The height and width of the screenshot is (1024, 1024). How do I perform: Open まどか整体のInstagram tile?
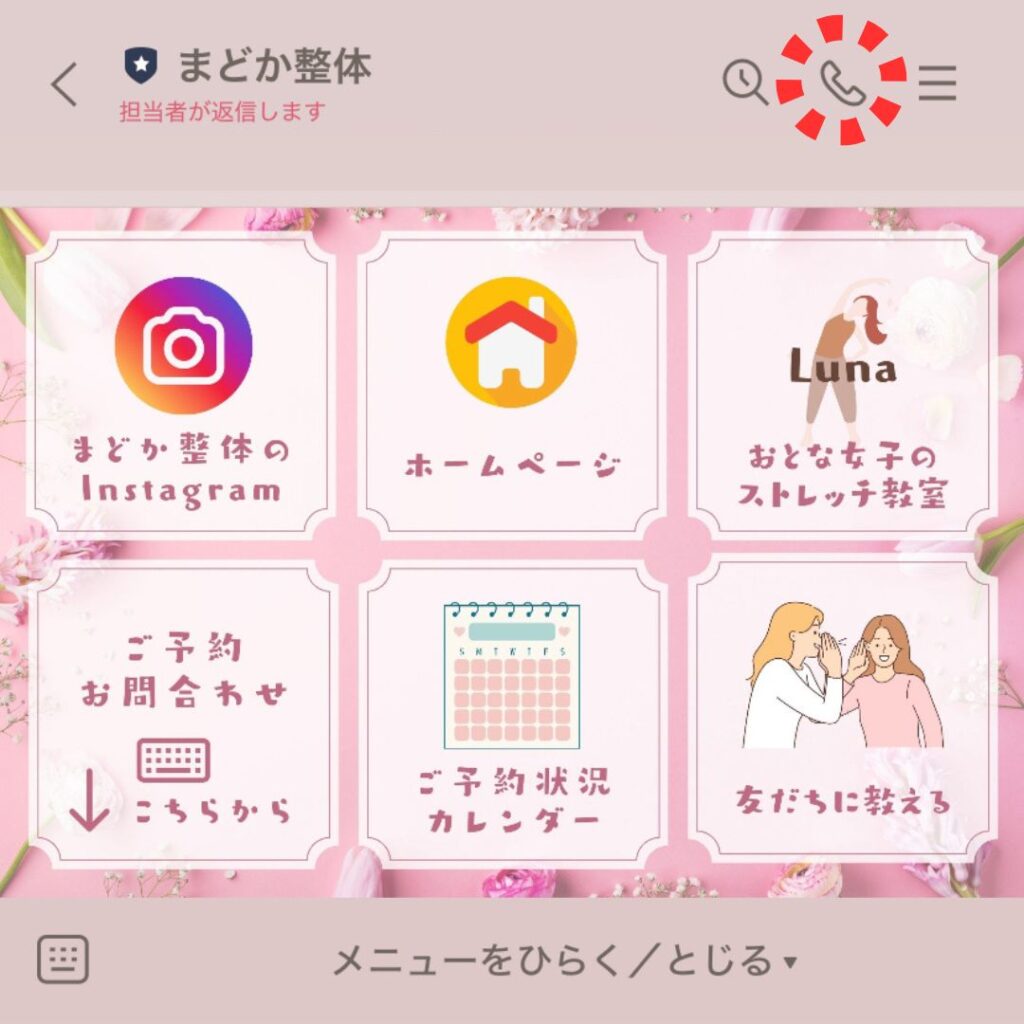click(x=181, y=387)
